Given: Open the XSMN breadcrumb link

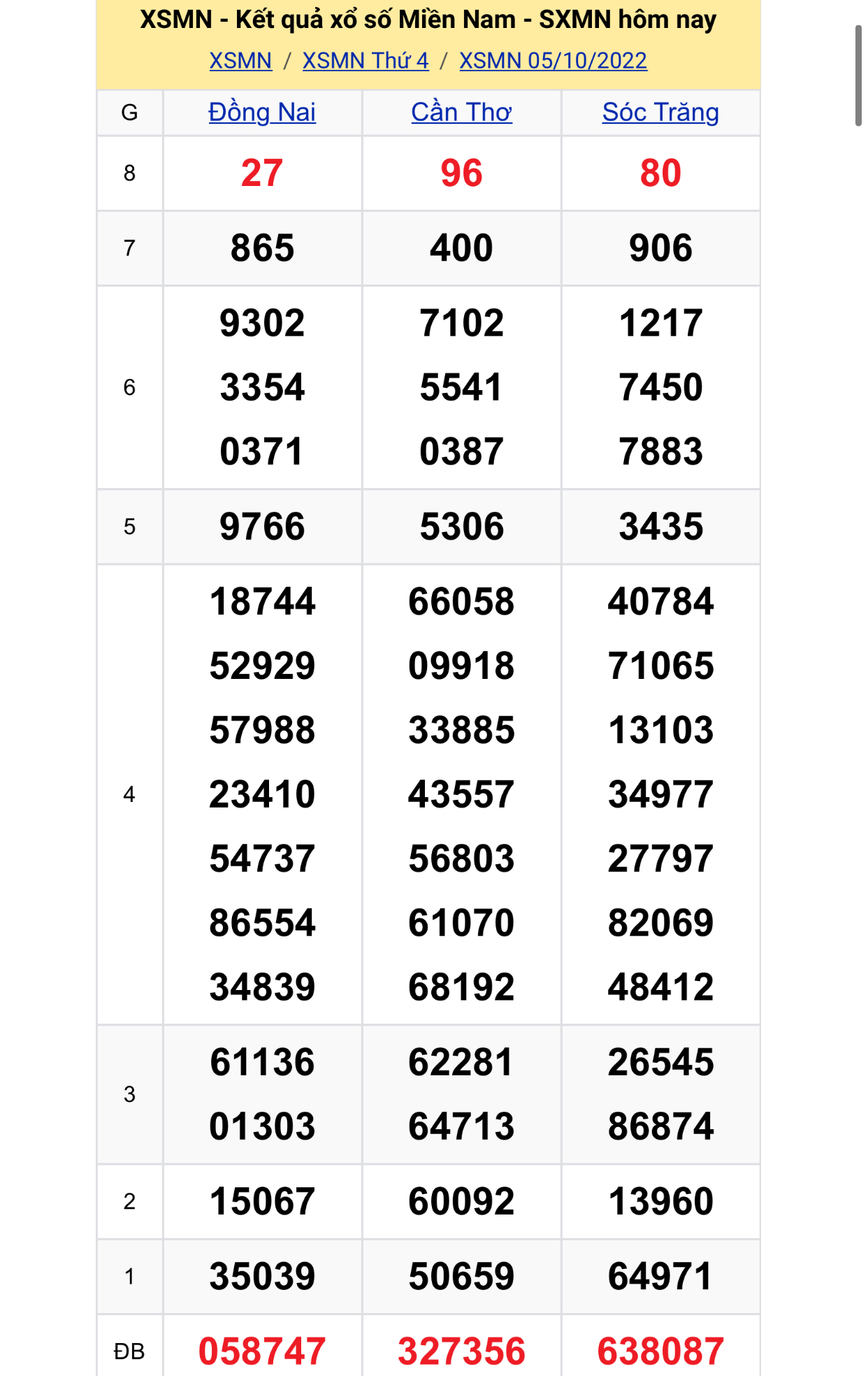Looking at the screenshot, I should 240,61.
